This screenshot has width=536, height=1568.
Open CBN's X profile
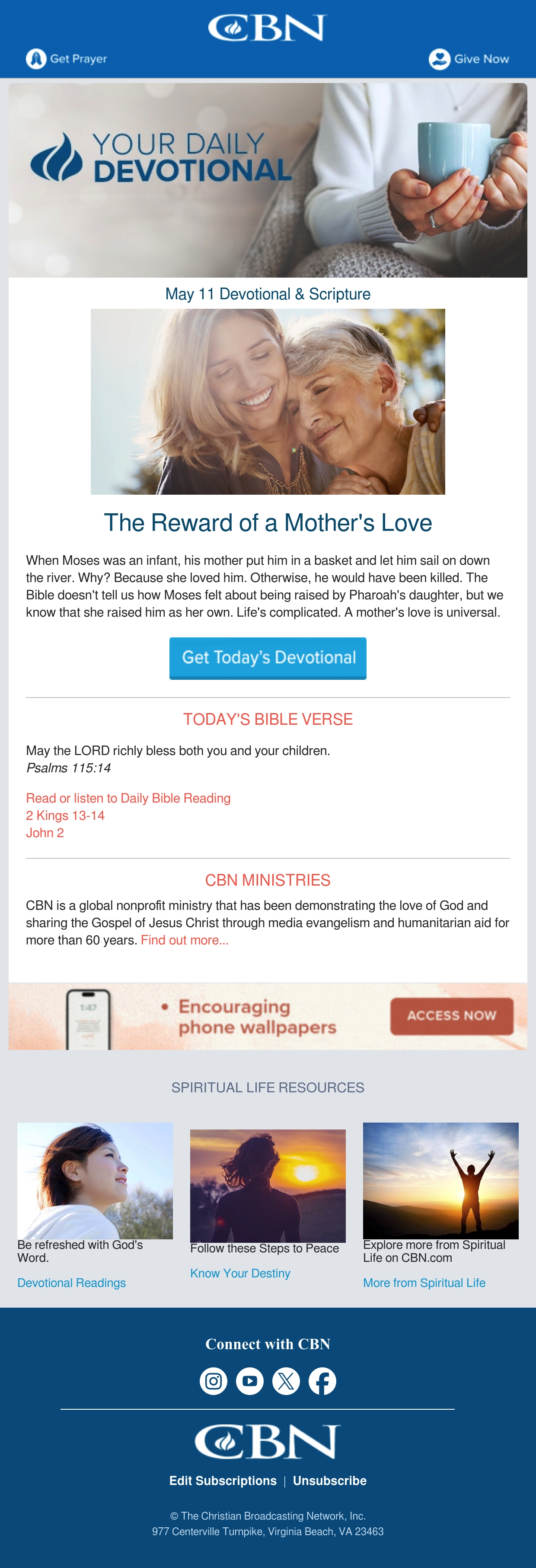(x=286, y=1381)
